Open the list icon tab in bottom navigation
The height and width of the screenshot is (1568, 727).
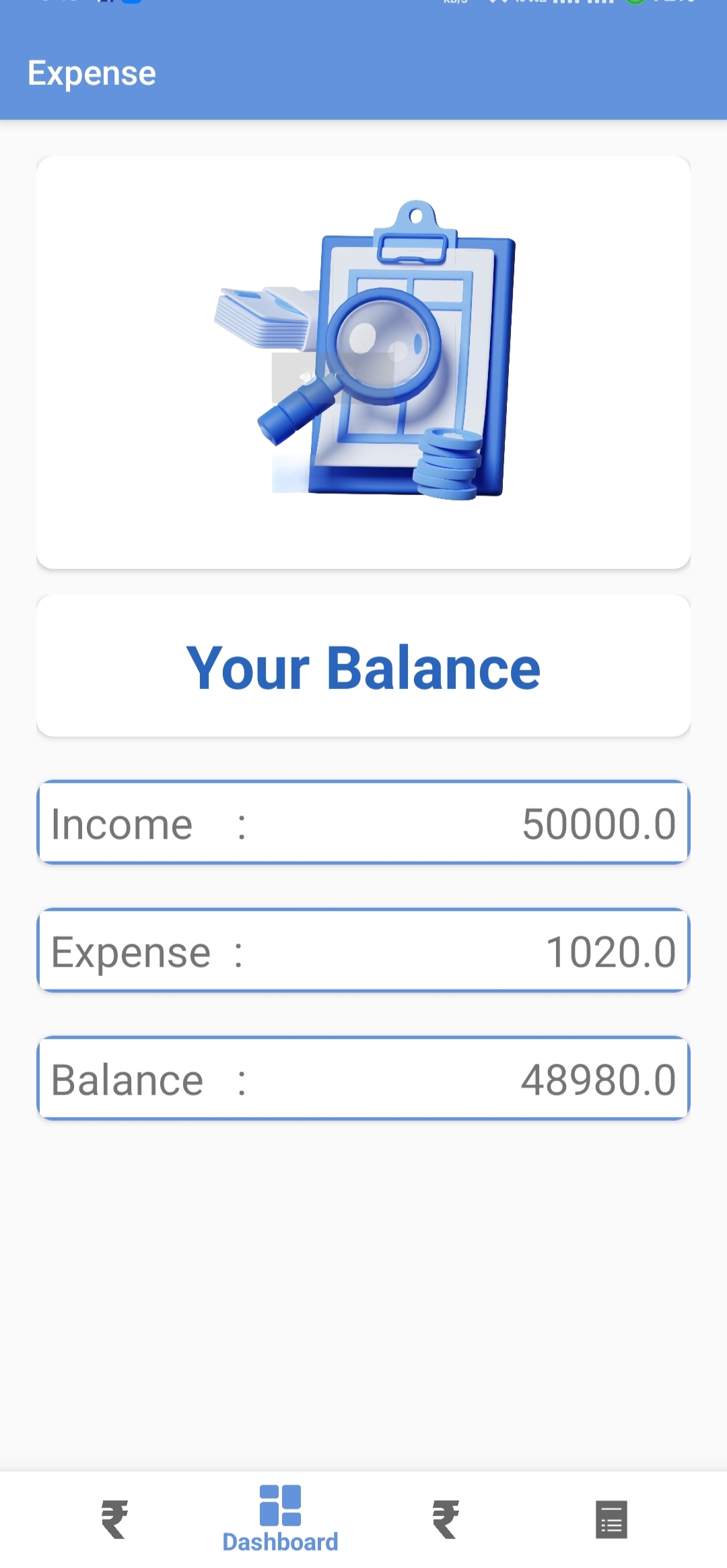[611, 1520]
